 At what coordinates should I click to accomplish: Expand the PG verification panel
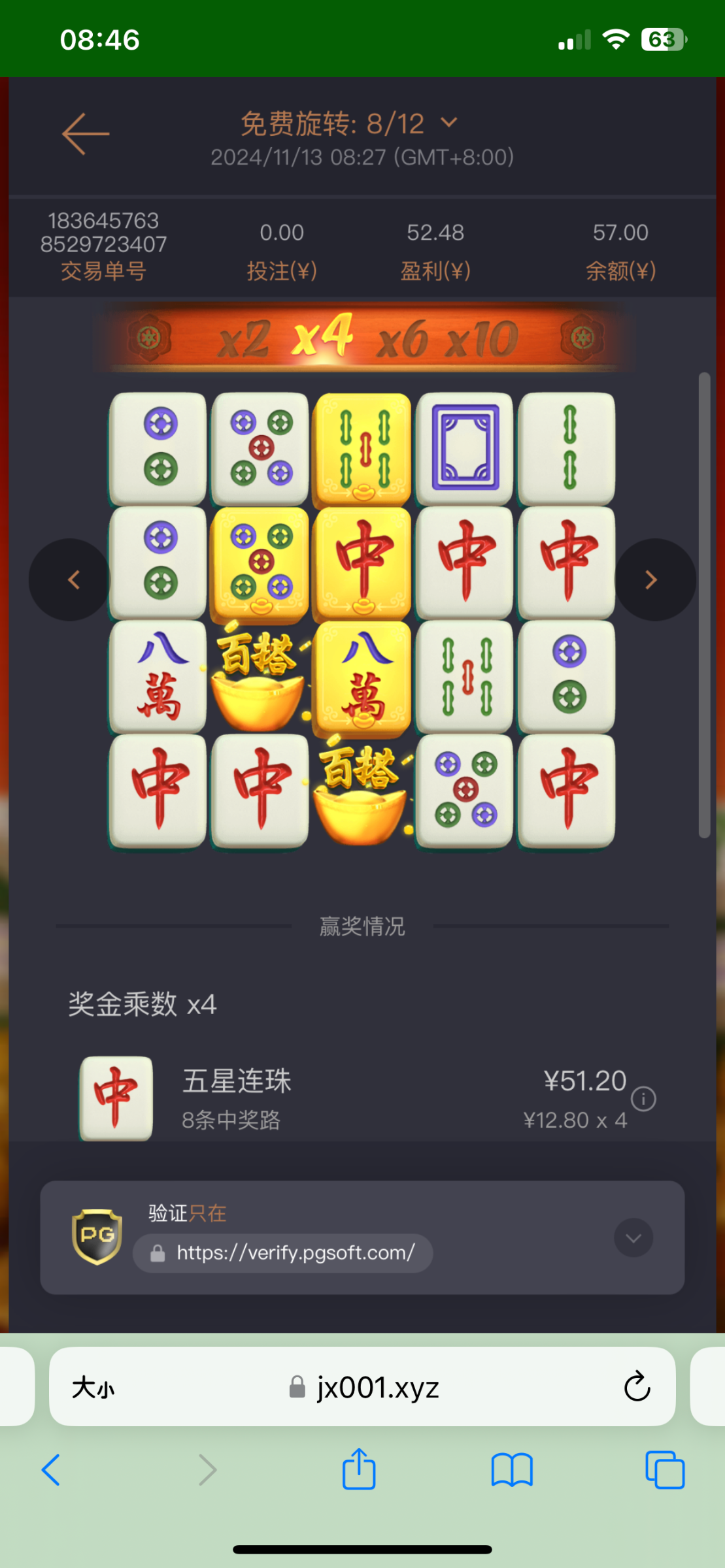pos(633,1238)
